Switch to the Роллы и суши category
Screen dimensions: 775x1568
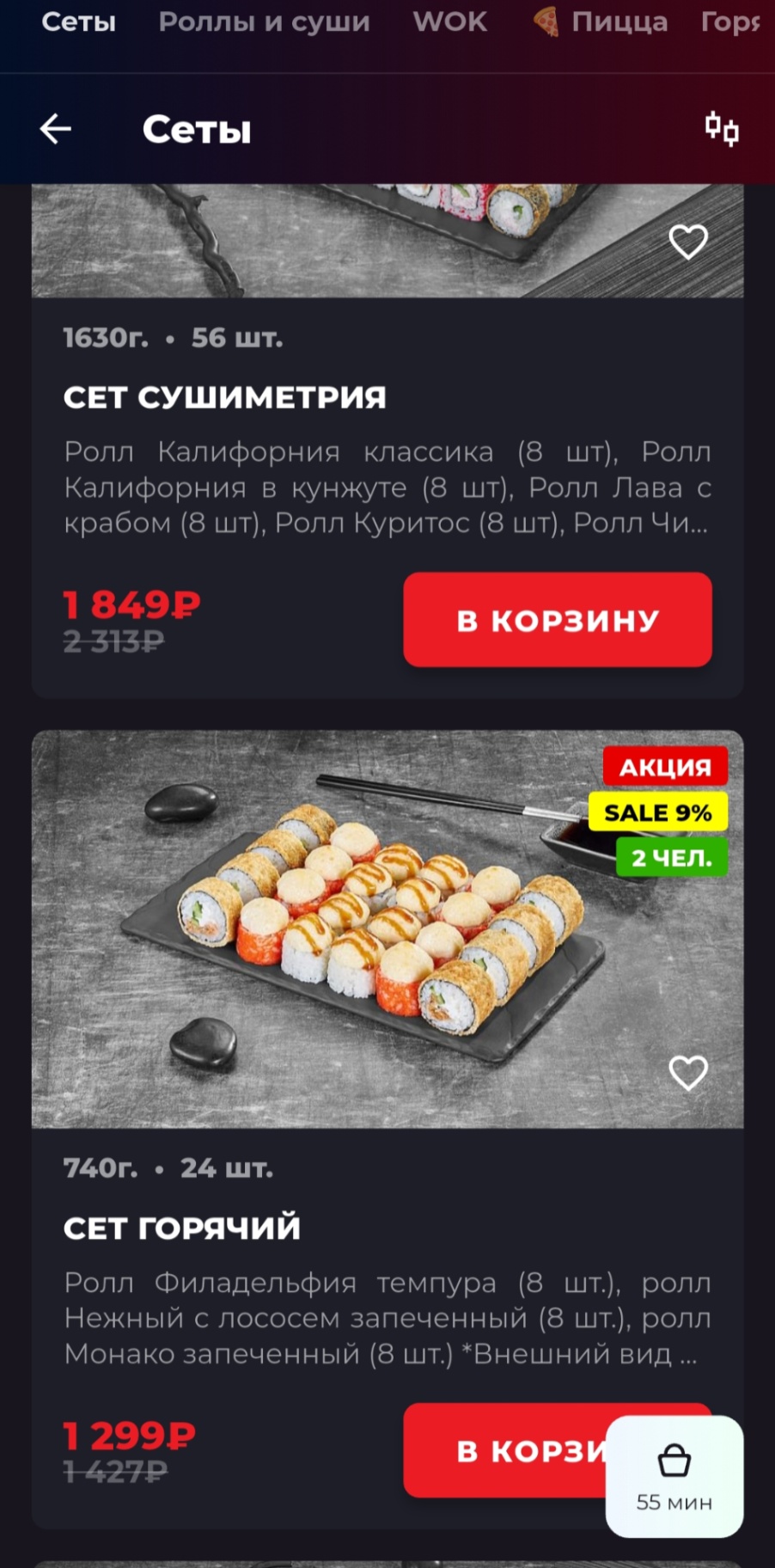click(x=264, y=22)
